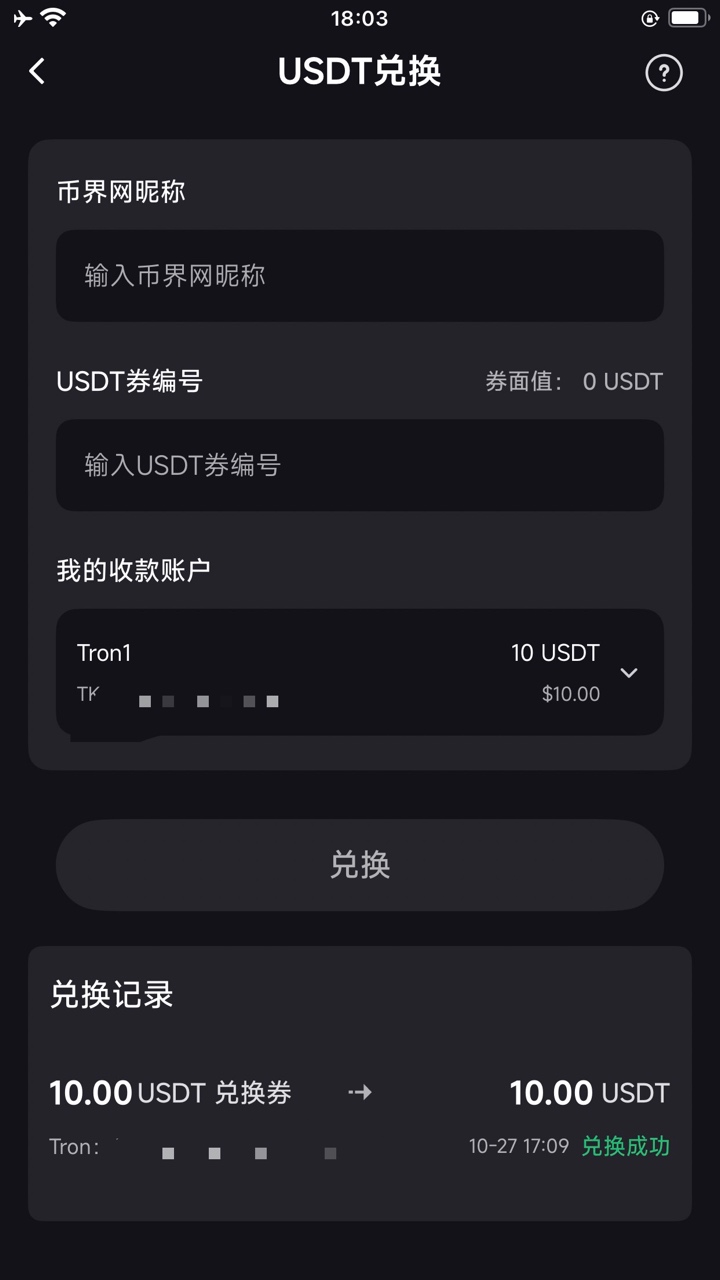
Task: Go back using the top-left arrow
Action: (38, 71)
